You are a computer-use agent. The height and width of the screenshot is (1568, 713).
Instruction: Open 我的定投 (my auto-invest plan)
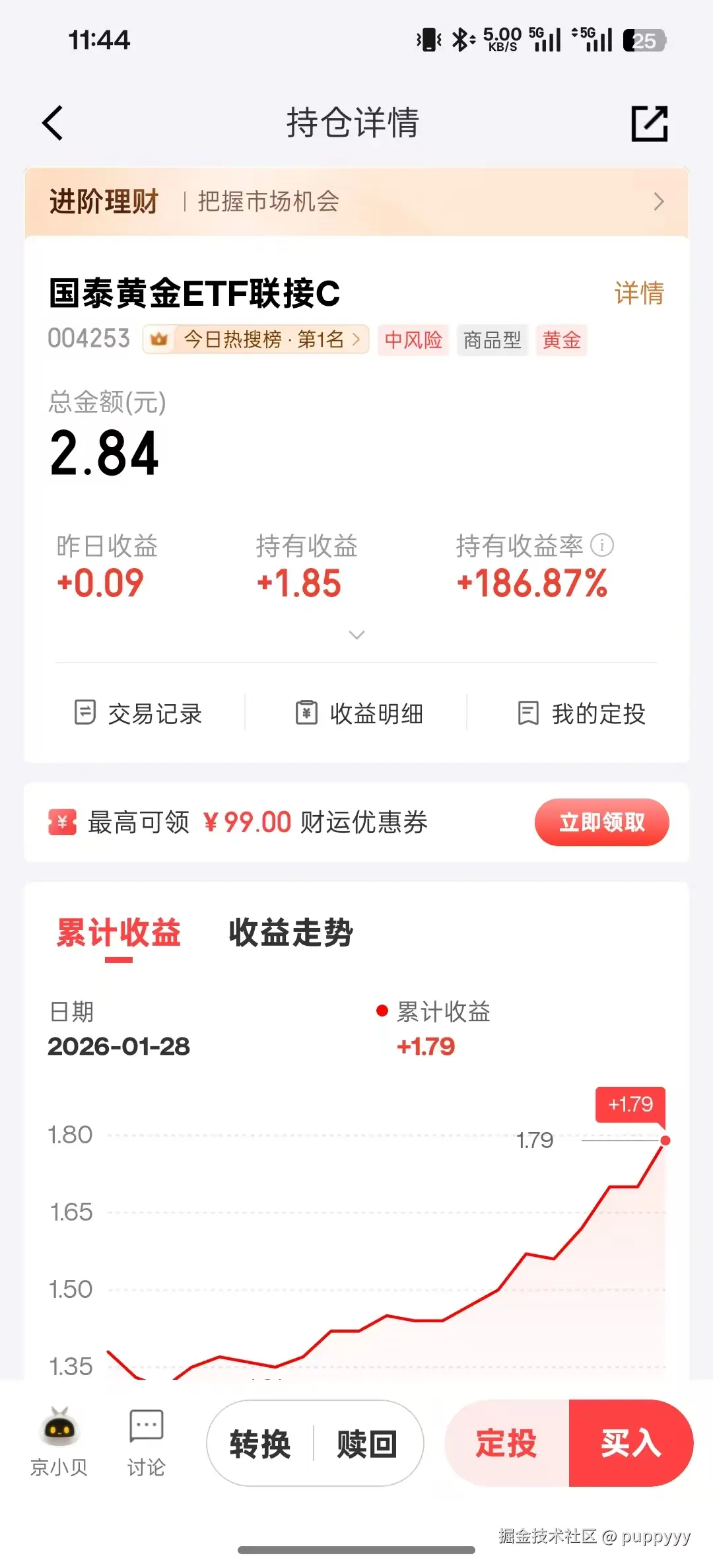(582, 713)
